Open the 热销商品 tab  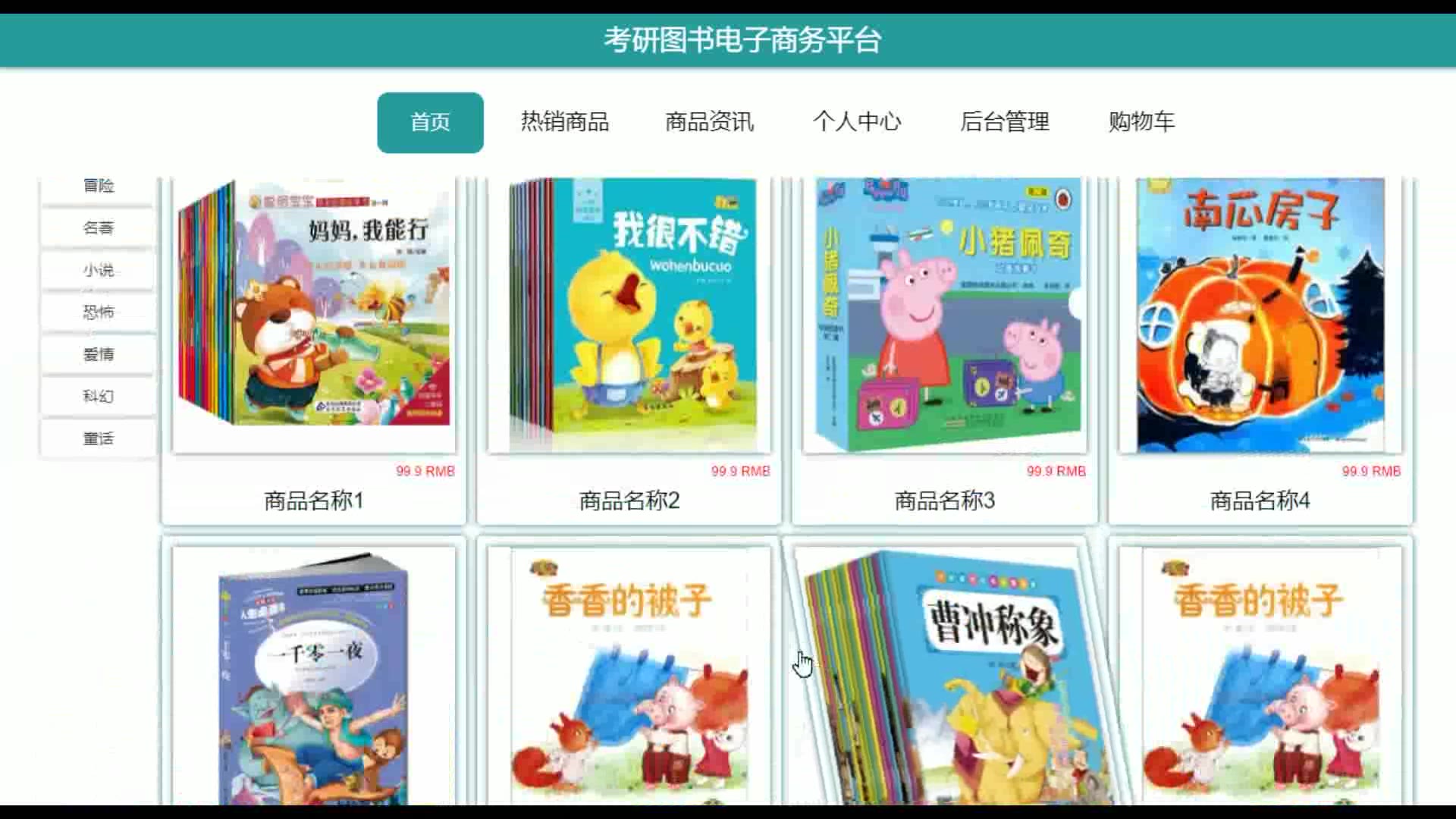pyautogui.click(x=564, y=122)
